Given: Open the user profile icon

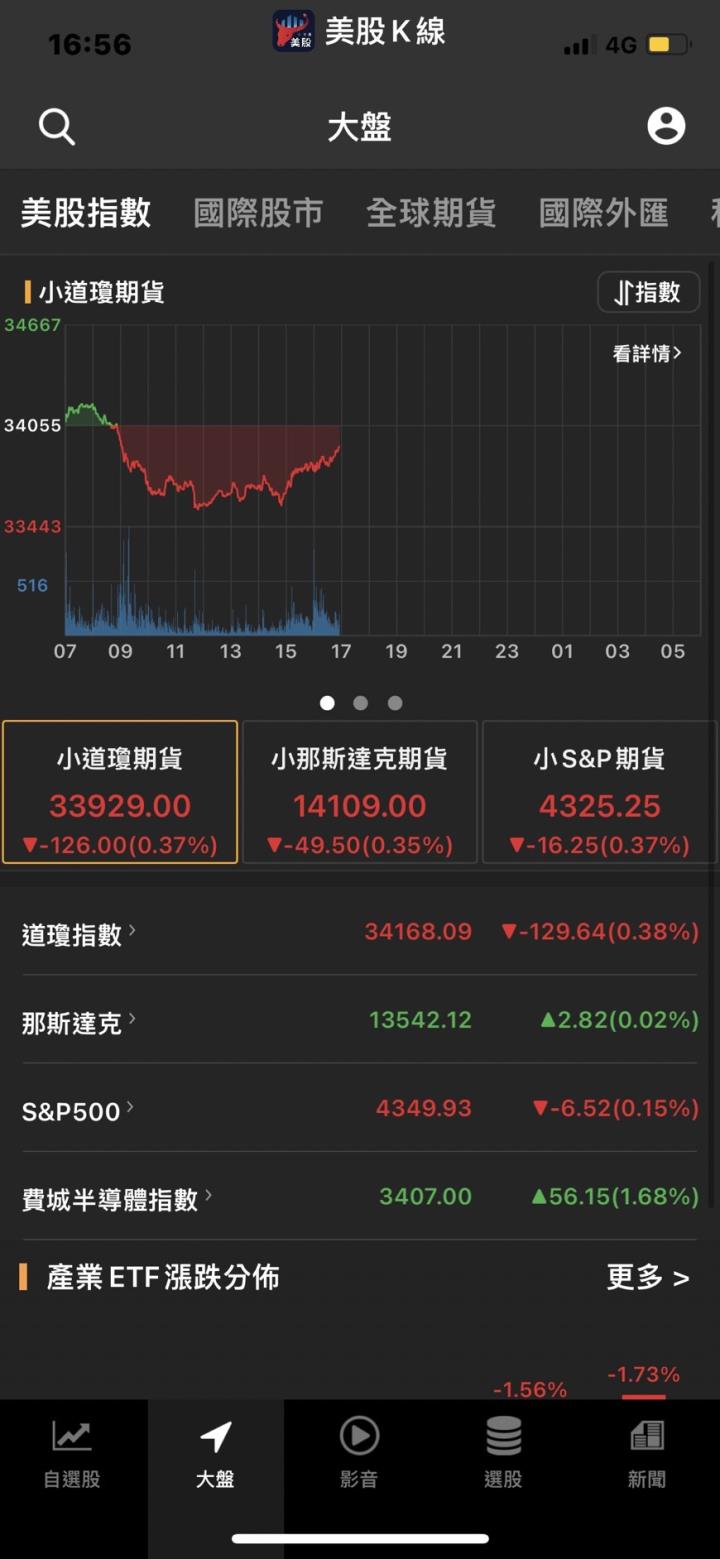Looking at the screenshot, I should click(666, 127).
